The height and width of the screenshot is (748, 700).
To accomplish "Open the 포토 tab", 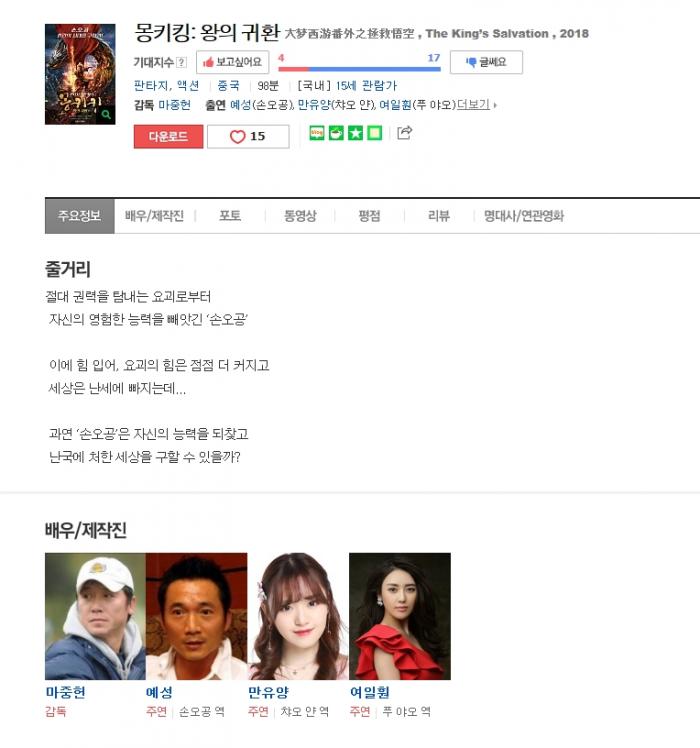I will tap(230, 216).
